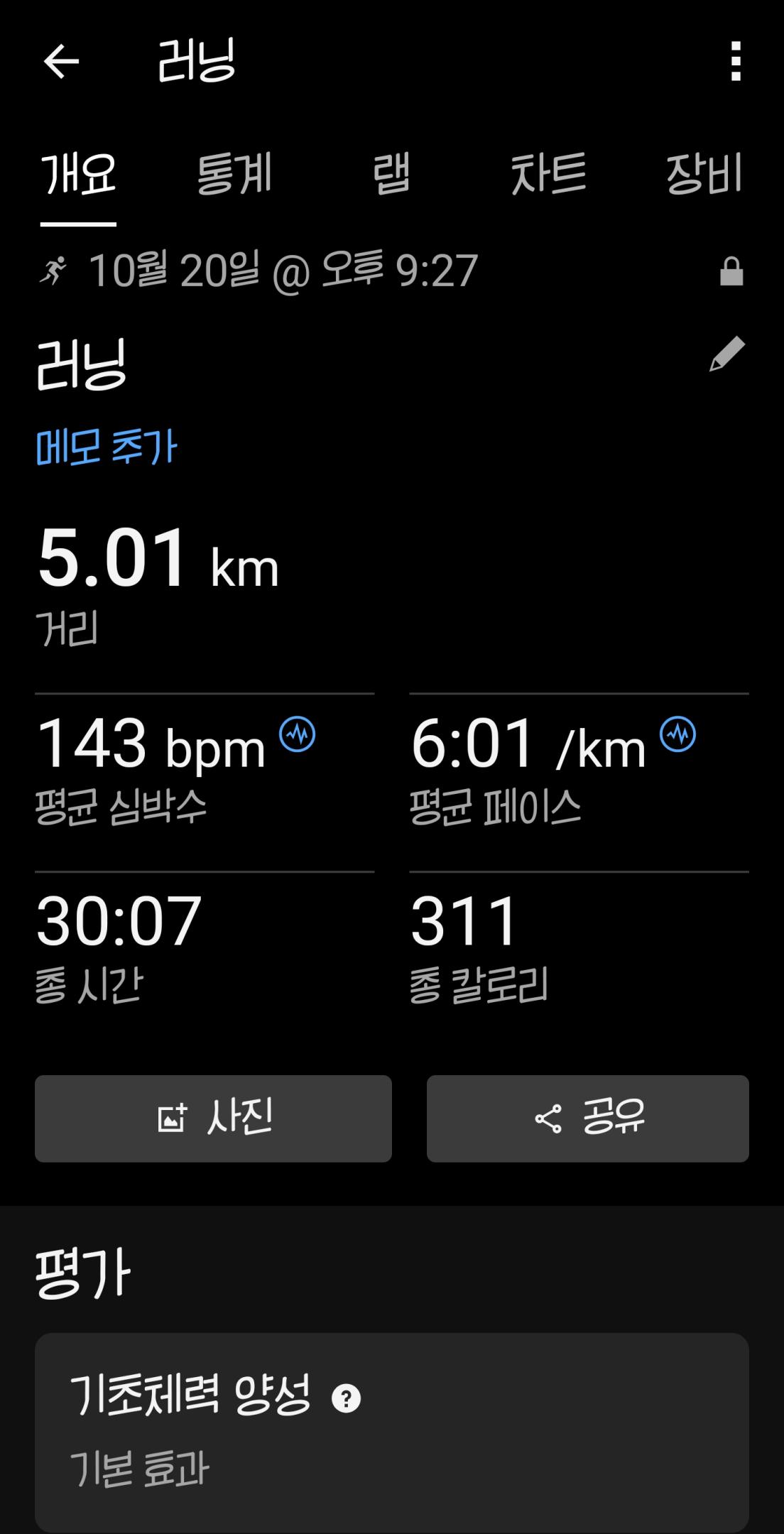Click the privacy lock icon
The height and width of the screenshot is (1534, 784).
[731, 270]
